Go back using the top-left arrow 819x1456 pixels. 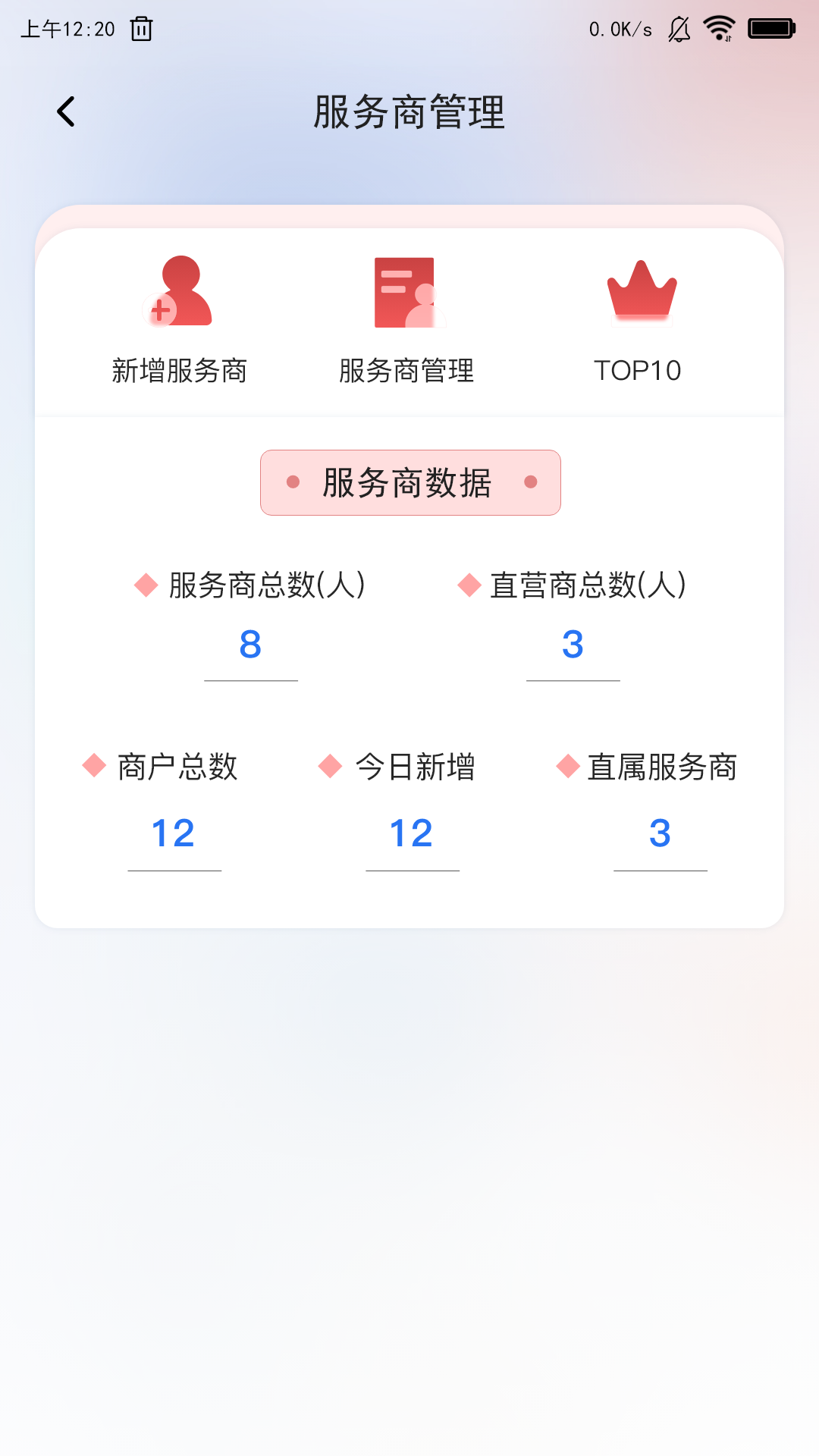pyautogui.click(x=67, y=112)
